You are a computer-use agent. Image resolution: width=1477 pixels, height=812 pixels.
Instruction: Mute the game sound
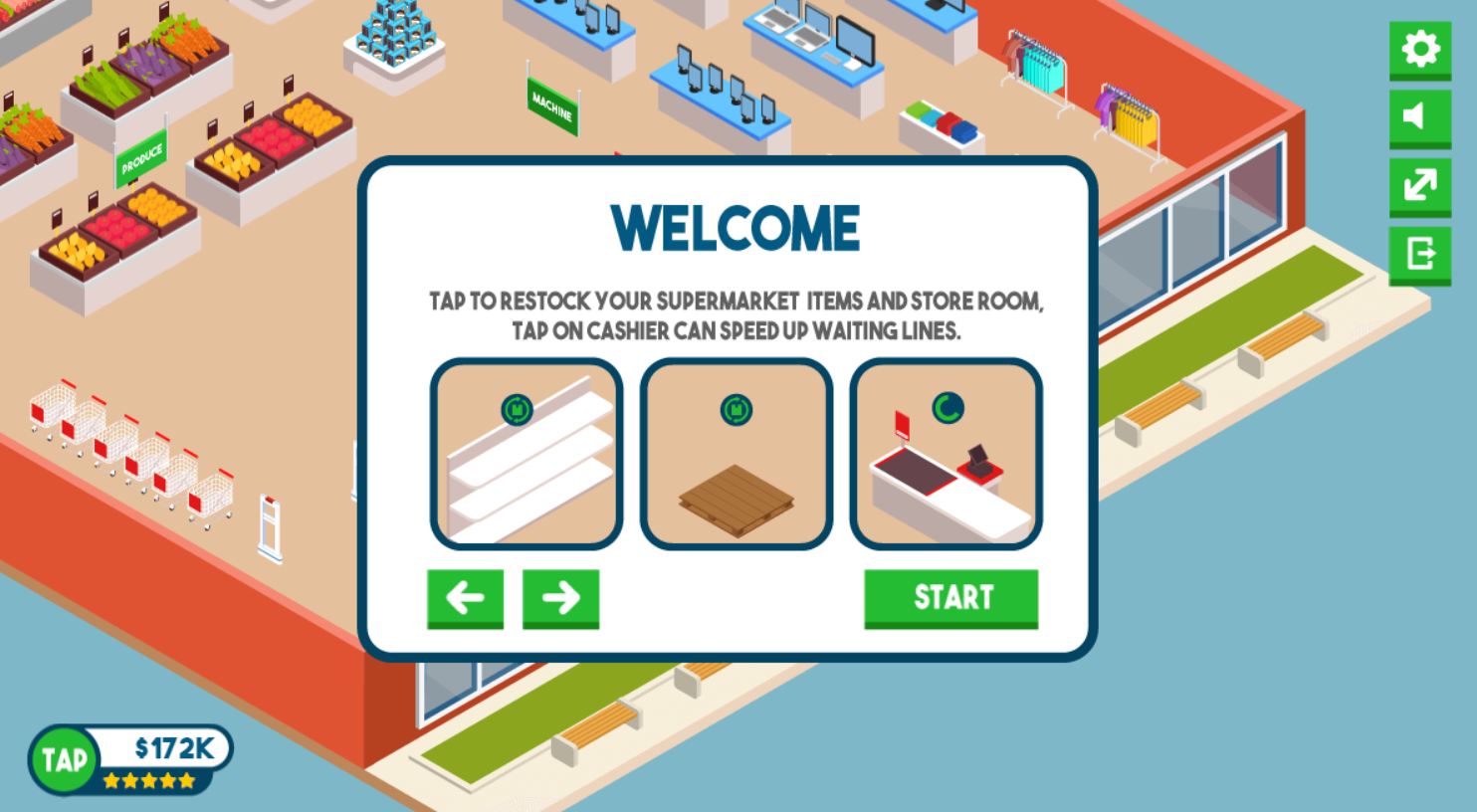[x=1419, y=117]
